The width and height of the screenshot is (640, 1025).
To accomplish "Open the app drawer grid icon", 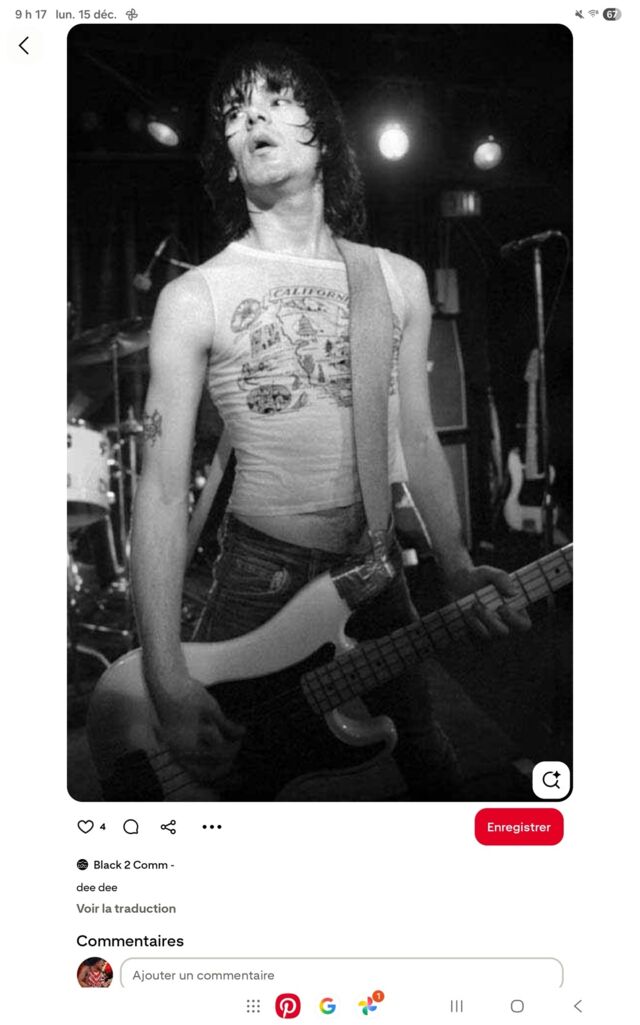I will pyautogui.click(x=253, y=1006).
